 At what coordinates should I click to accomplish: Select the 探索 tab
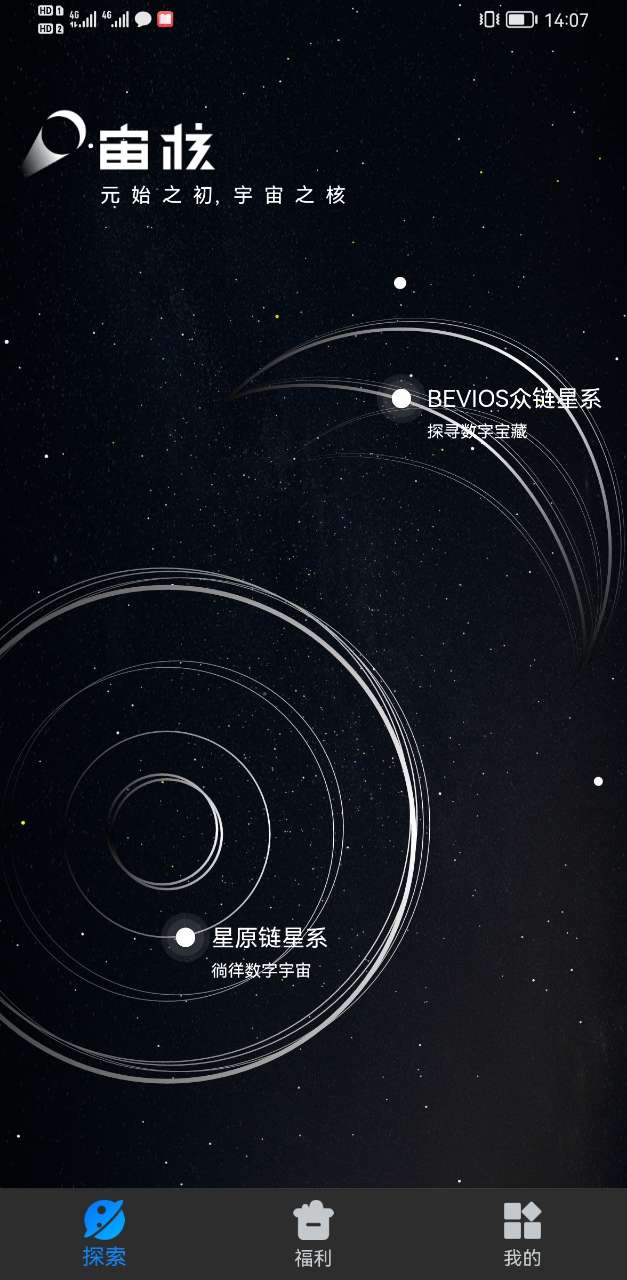coord(104,1234)
